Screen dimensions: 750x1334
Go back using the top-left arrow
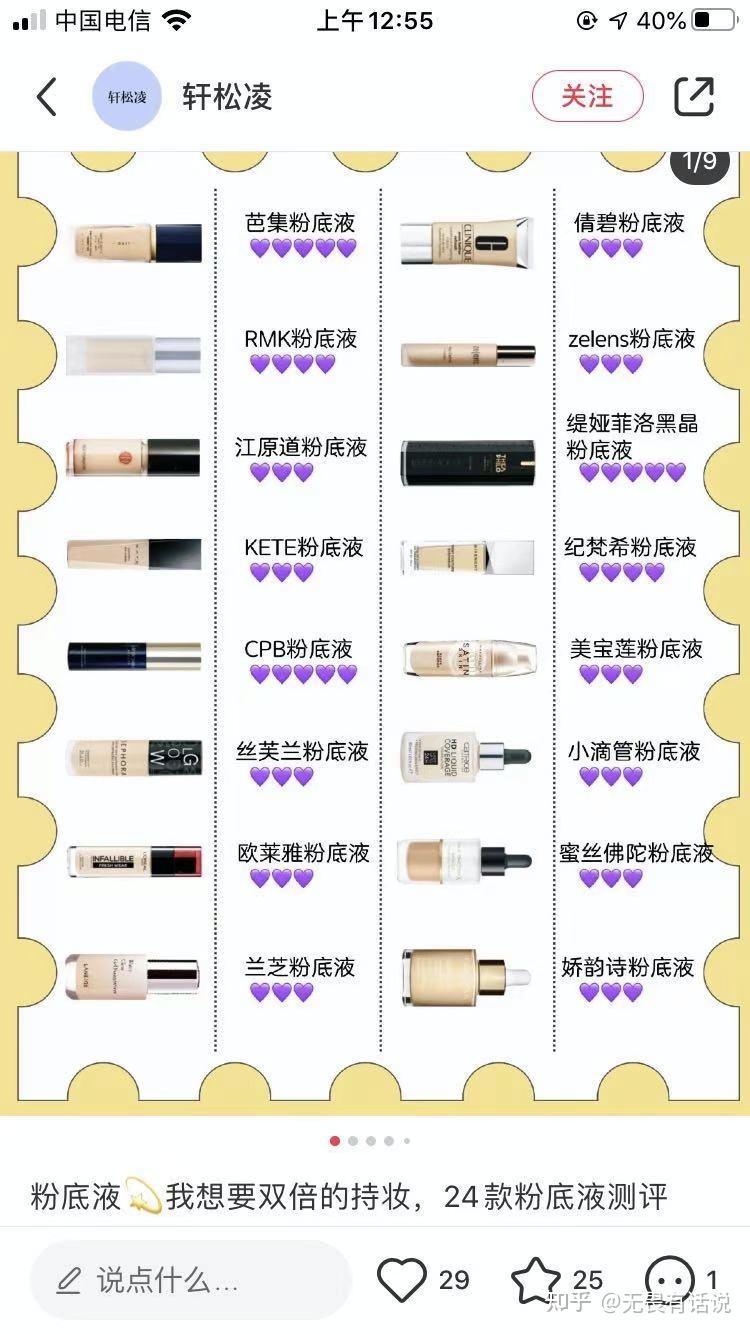[47, 97]
